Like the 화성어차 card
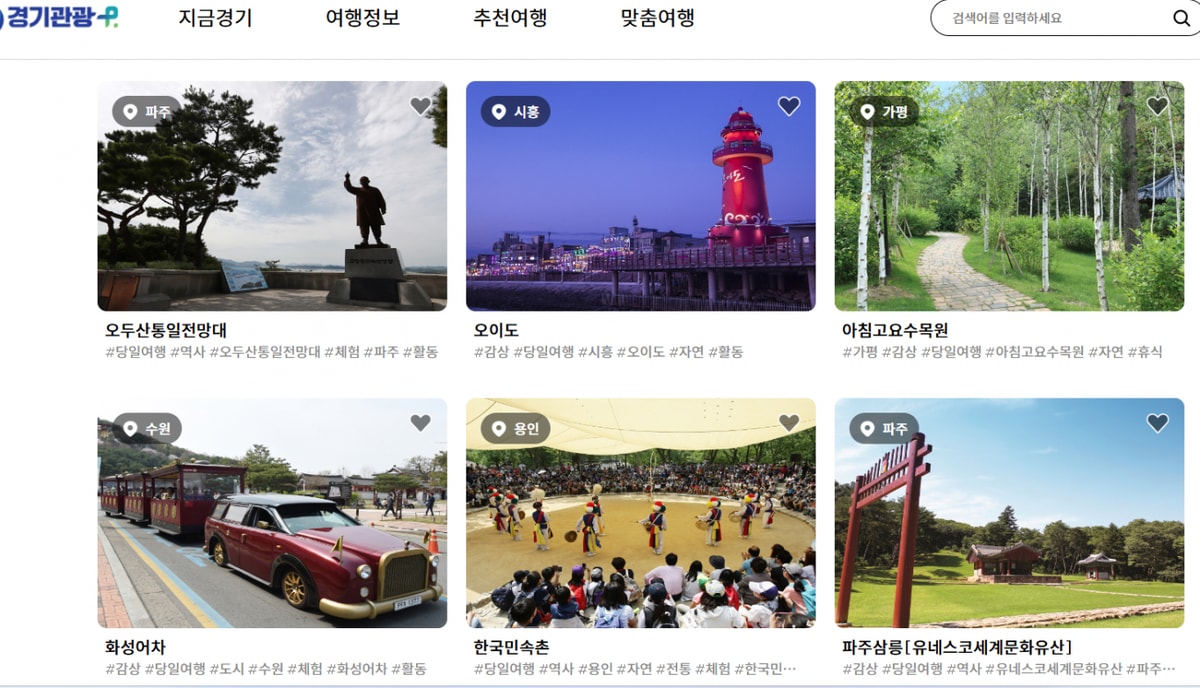Screen dimensions: 1200x688 (x=421, y=423)
